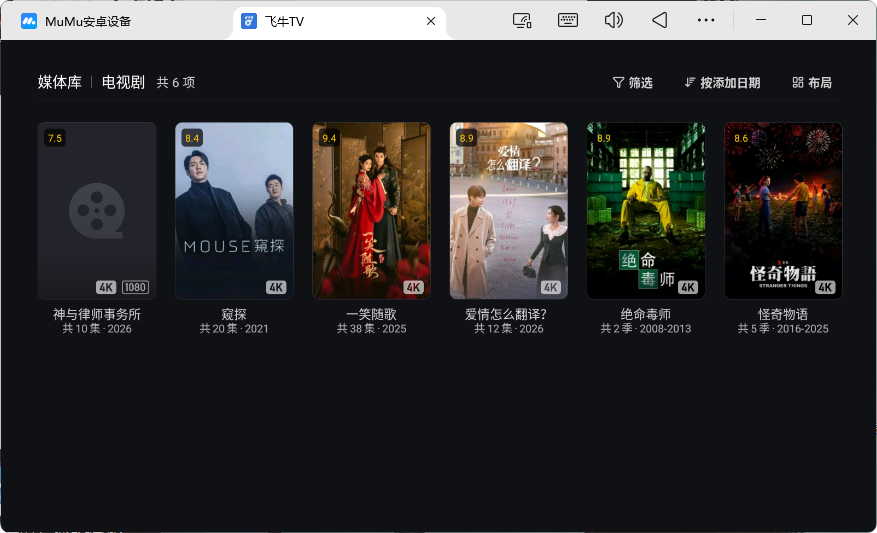Open the emulator keyboard settings icon
Viewport: 877px width, 533px height.
coord(567,20)
